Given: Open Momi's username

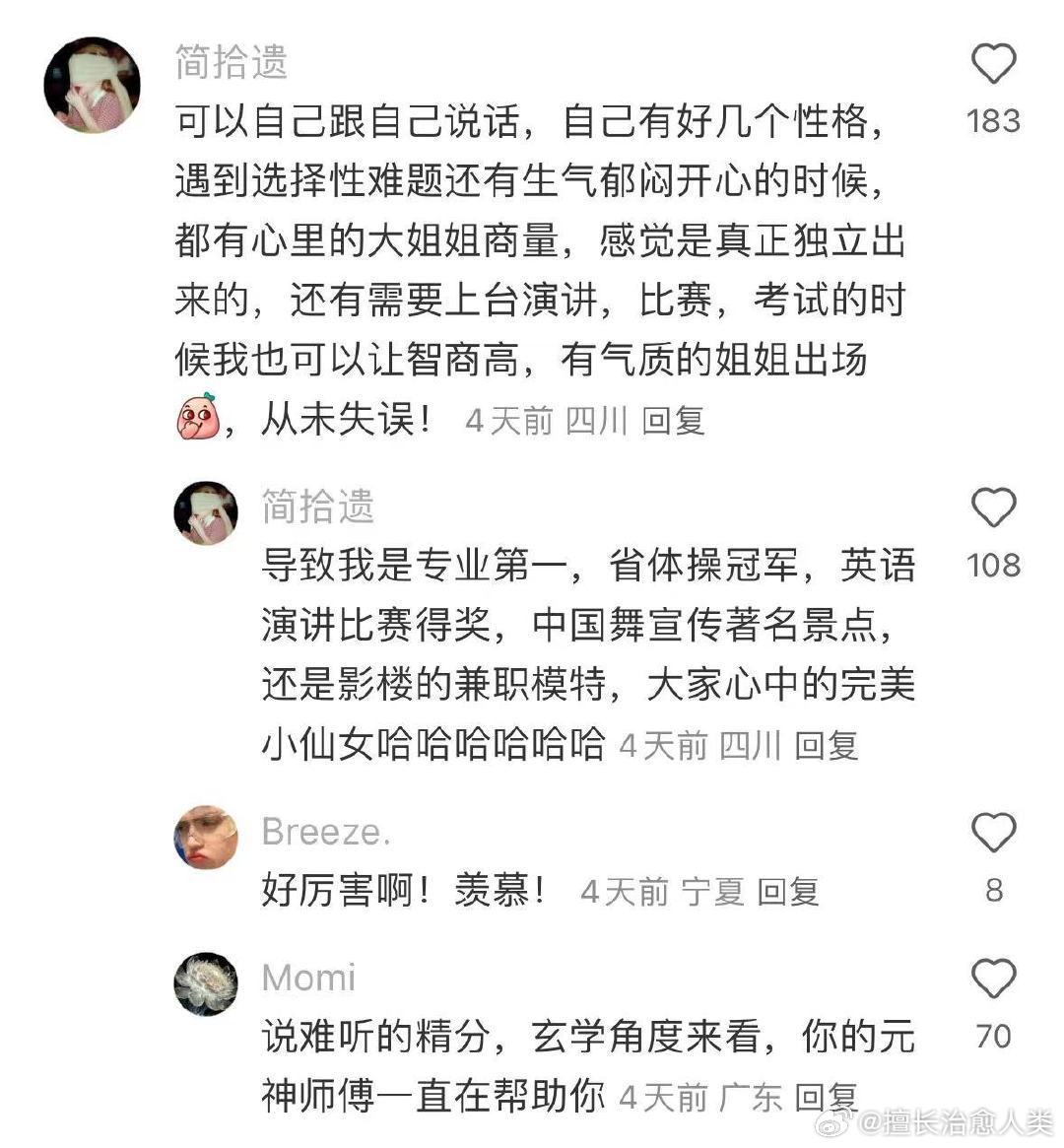Looking at the screenshot, I should pyautogui.click(x=309, y=977).
